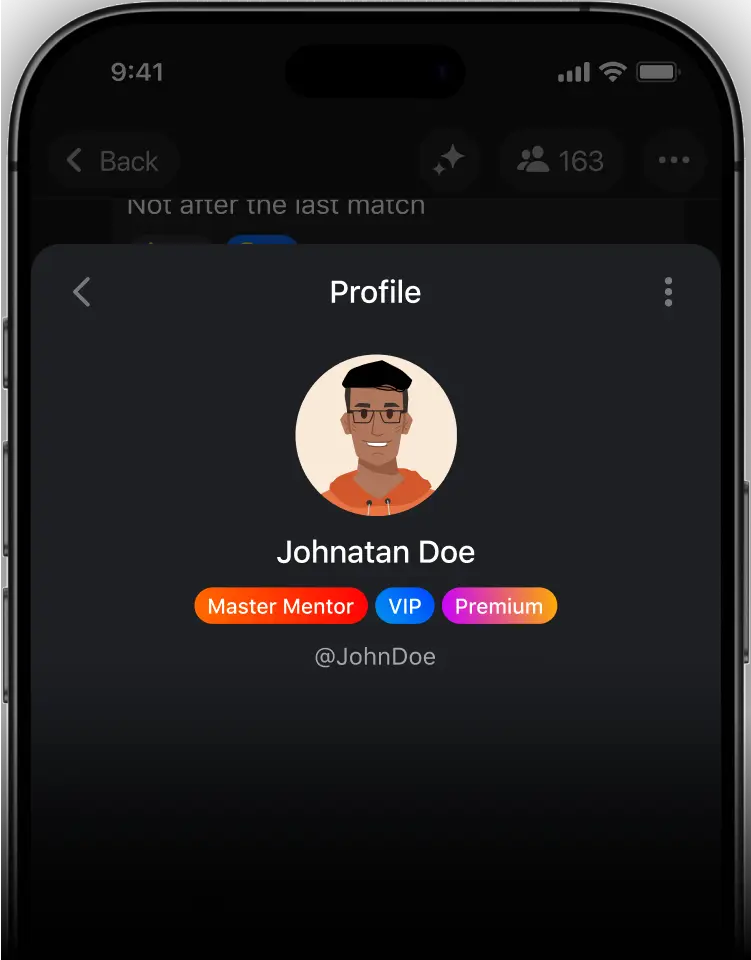Open the 163 members list
Viewport: 751px width, 960px height.
pyautogui.click(x=561, y=161)
